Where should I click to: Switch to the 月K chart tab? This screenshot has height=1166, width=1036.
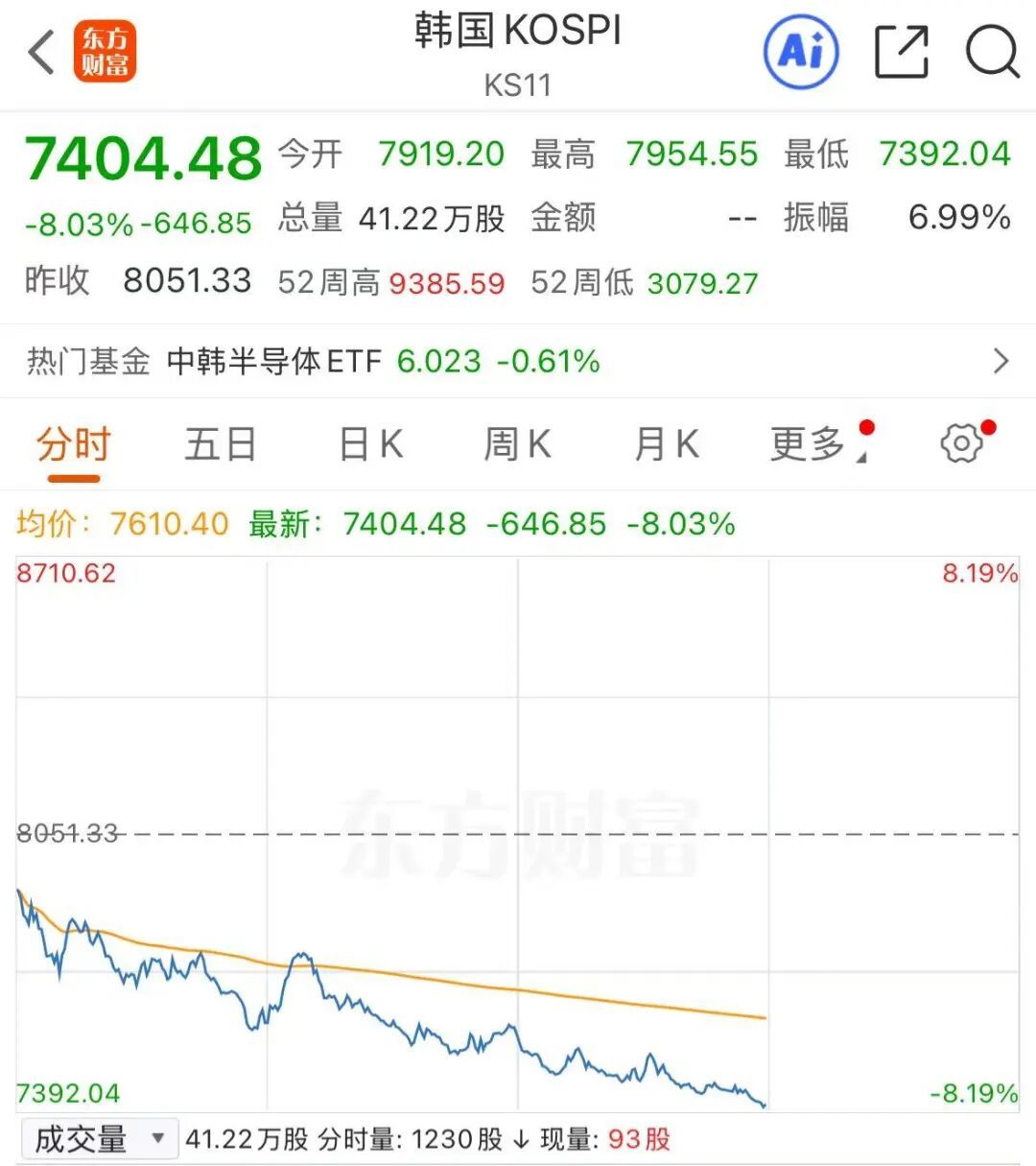tap(667, 445)
